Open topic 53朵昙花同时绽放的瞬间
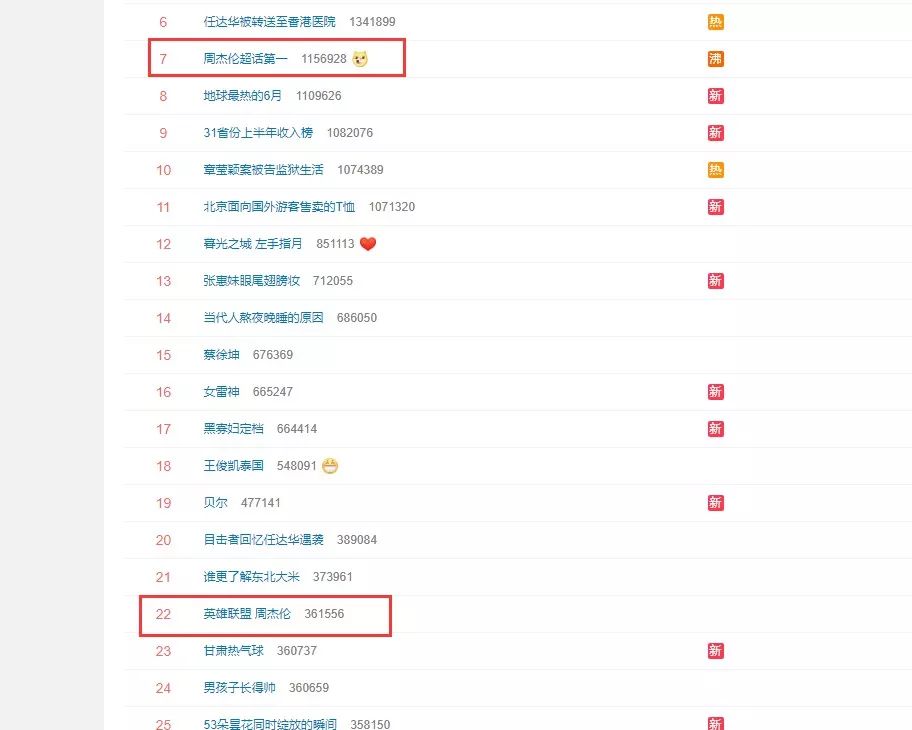This screenshot has height=730, width=912. 270,724
